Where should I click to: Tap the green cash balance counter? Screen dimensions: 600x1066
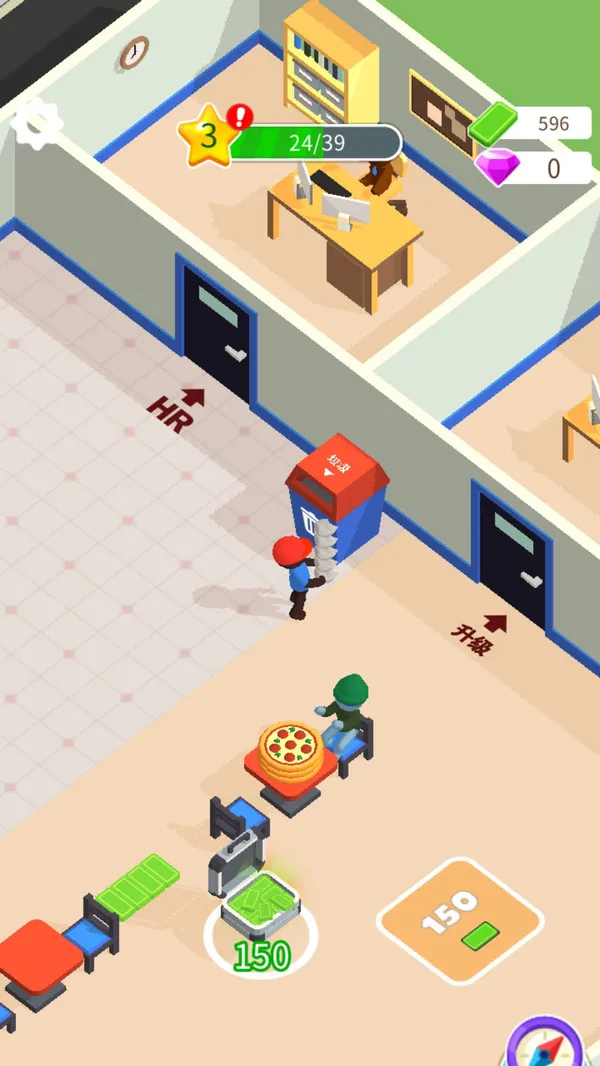535,124
